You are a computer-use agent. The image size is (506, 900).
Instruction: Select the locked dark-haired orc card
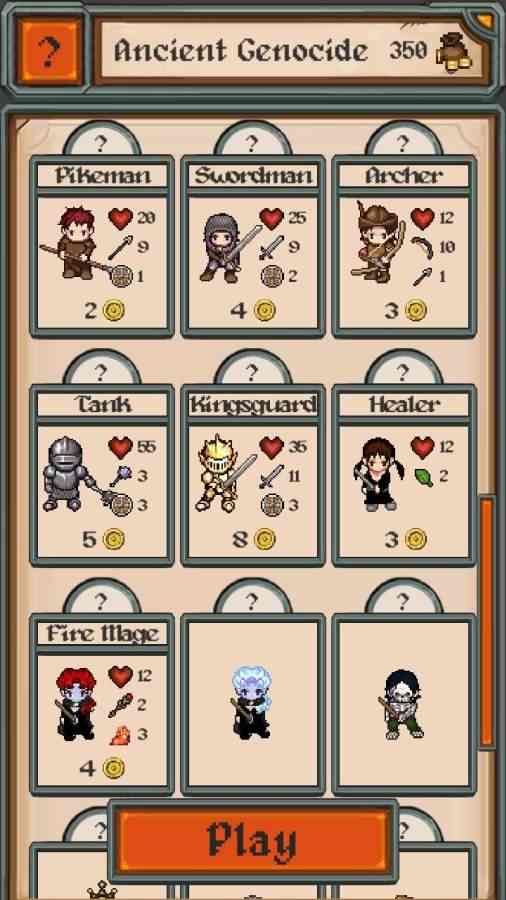point(404,705)
